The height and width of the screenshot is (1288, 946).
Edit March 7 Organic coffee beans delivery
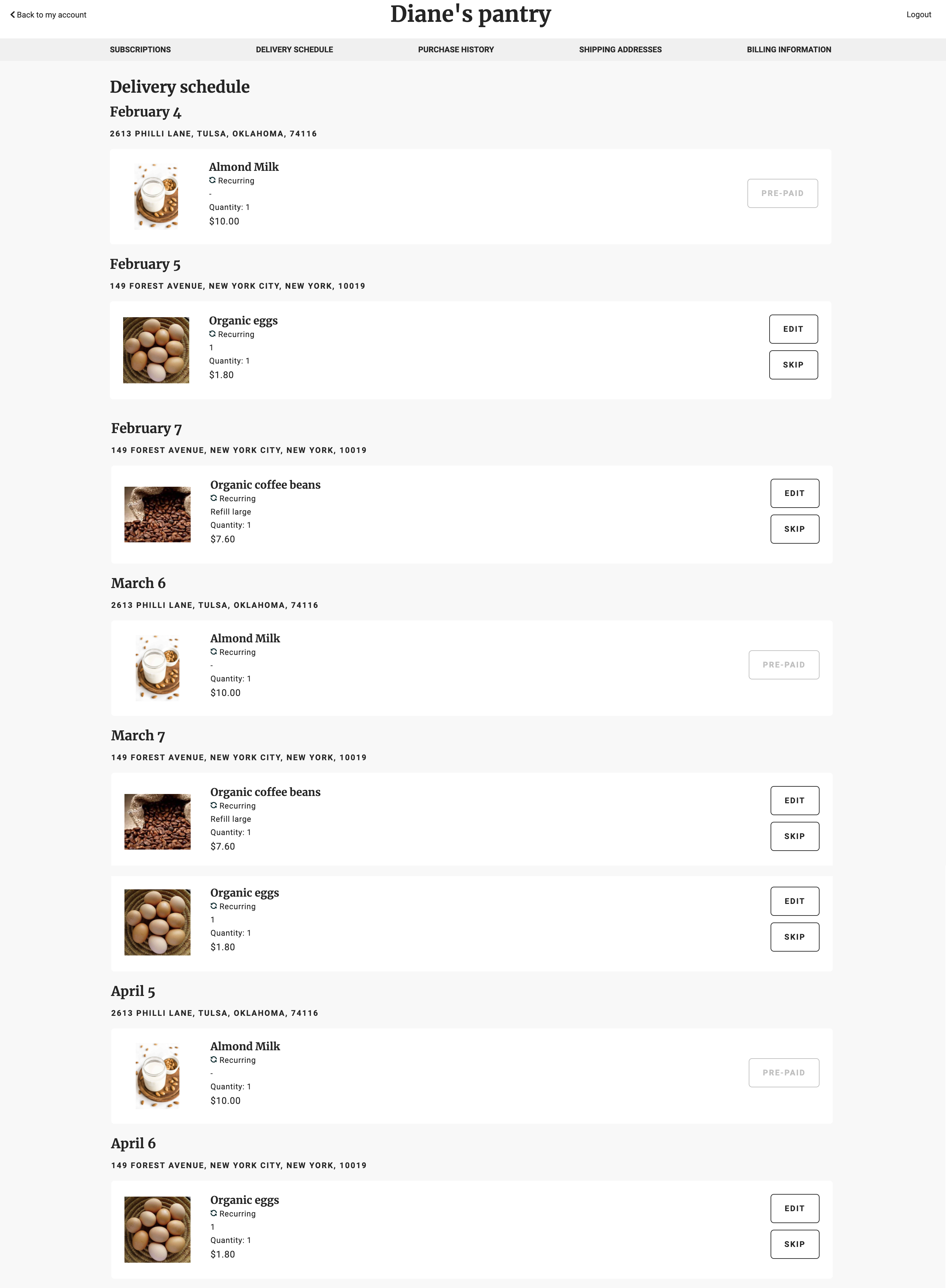click(794, 801)
